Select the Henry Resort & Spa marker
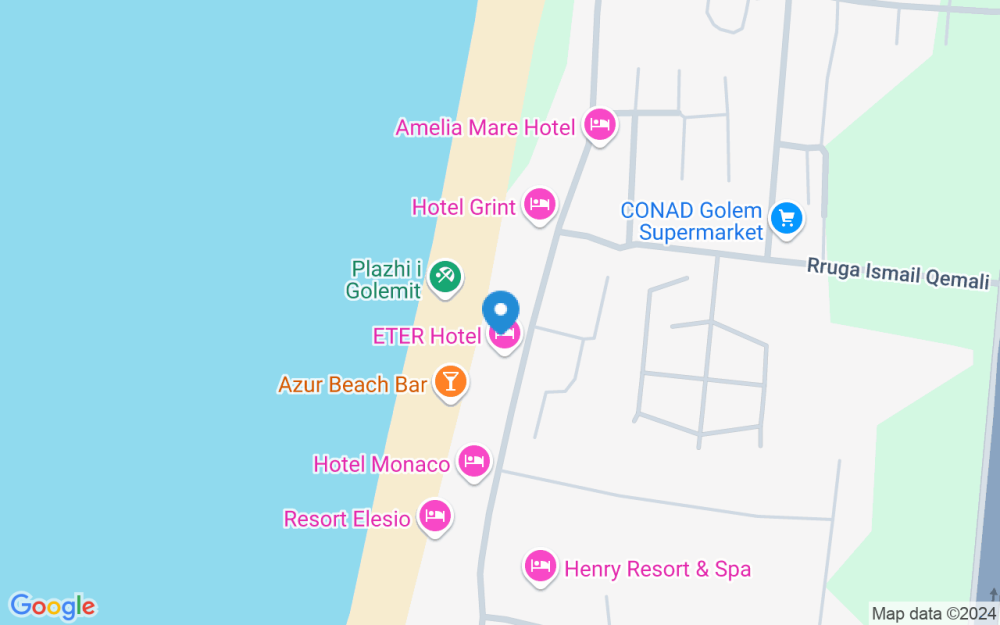 [x=540, y=566]
